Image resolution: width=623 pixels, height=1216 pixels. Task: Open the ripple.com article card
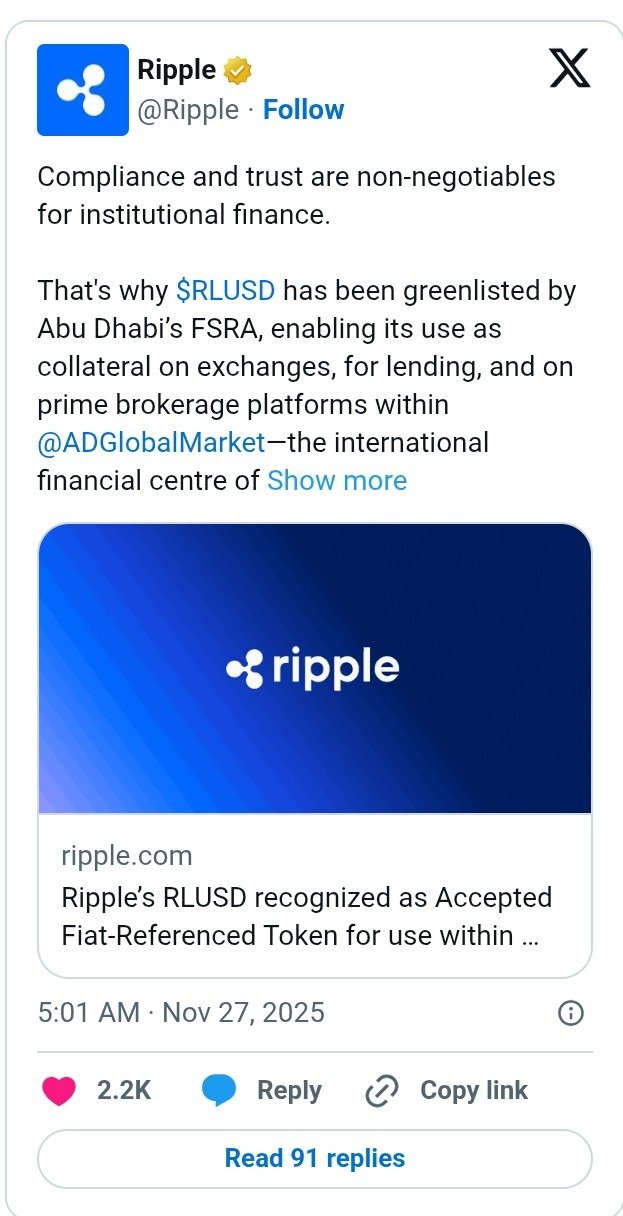(x=314, y=750)
